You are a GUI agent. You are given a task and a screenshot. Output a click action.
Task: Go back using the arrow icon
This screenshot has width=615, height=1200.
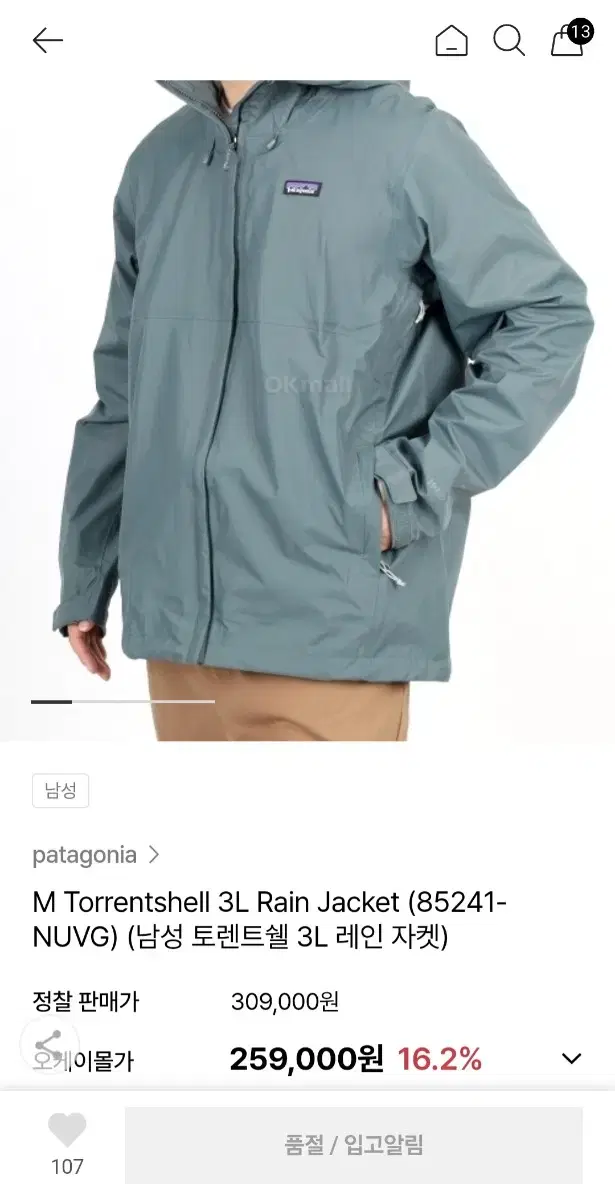(47, 40)
